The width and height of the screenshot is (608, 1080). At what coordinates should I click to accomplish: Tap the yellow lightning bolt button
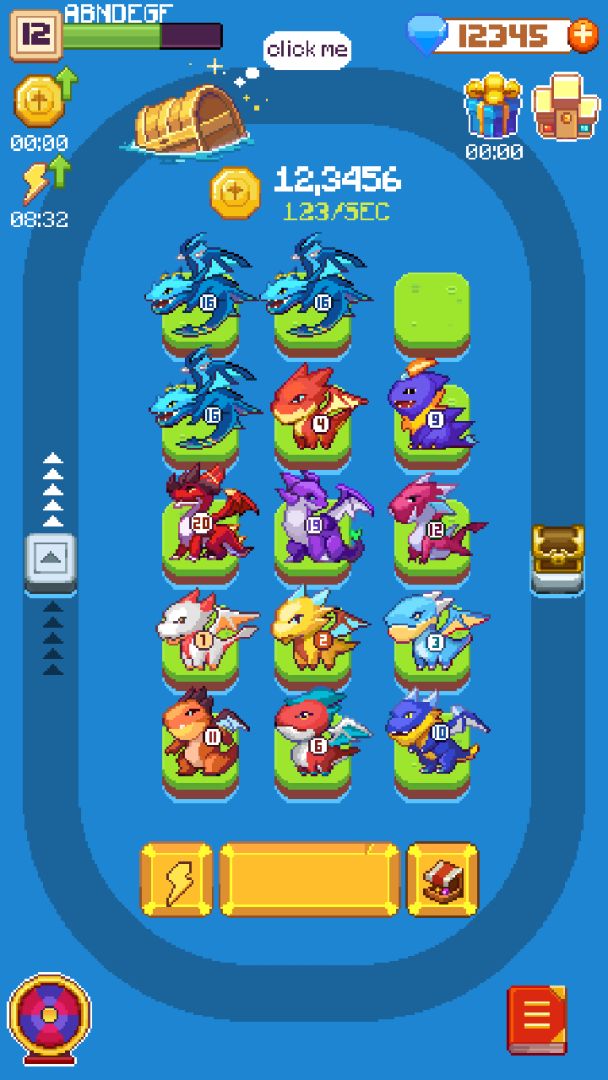(x=177, y=880)
